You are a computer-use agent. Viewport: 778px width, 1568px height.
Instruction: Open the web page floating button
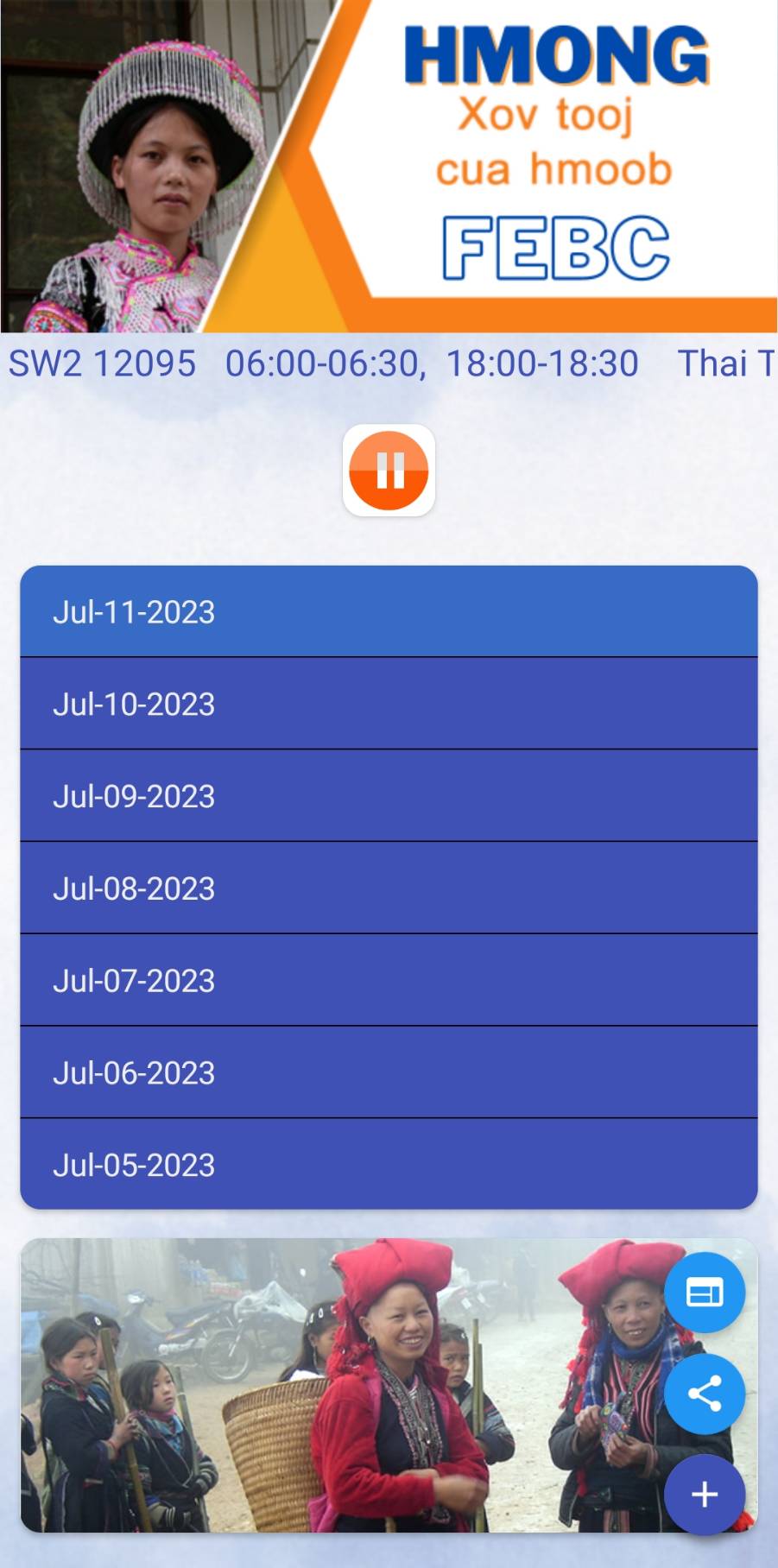pos(705,1293)
